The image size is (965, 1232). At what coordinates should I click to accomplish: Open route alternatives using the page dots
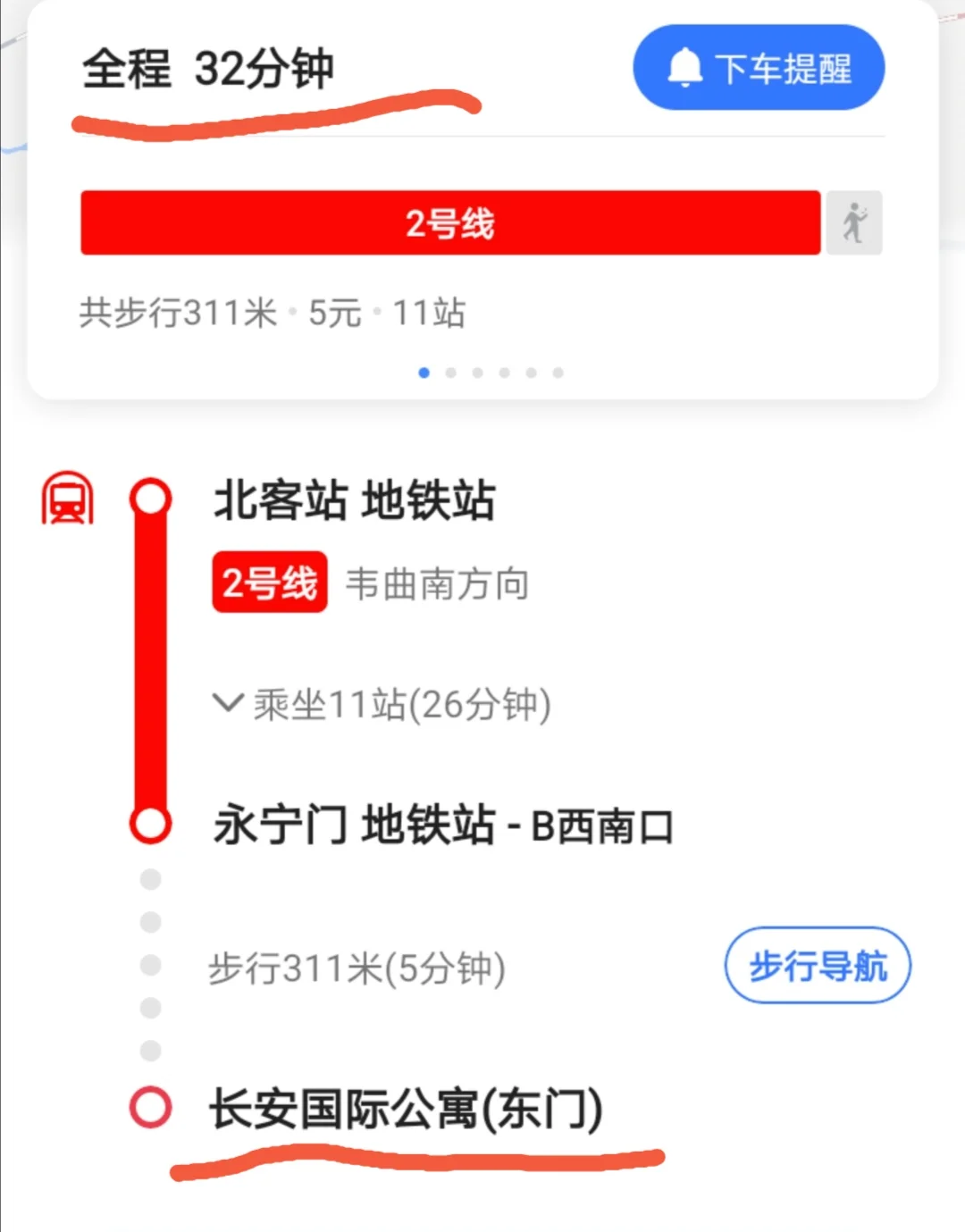point(491,373)
